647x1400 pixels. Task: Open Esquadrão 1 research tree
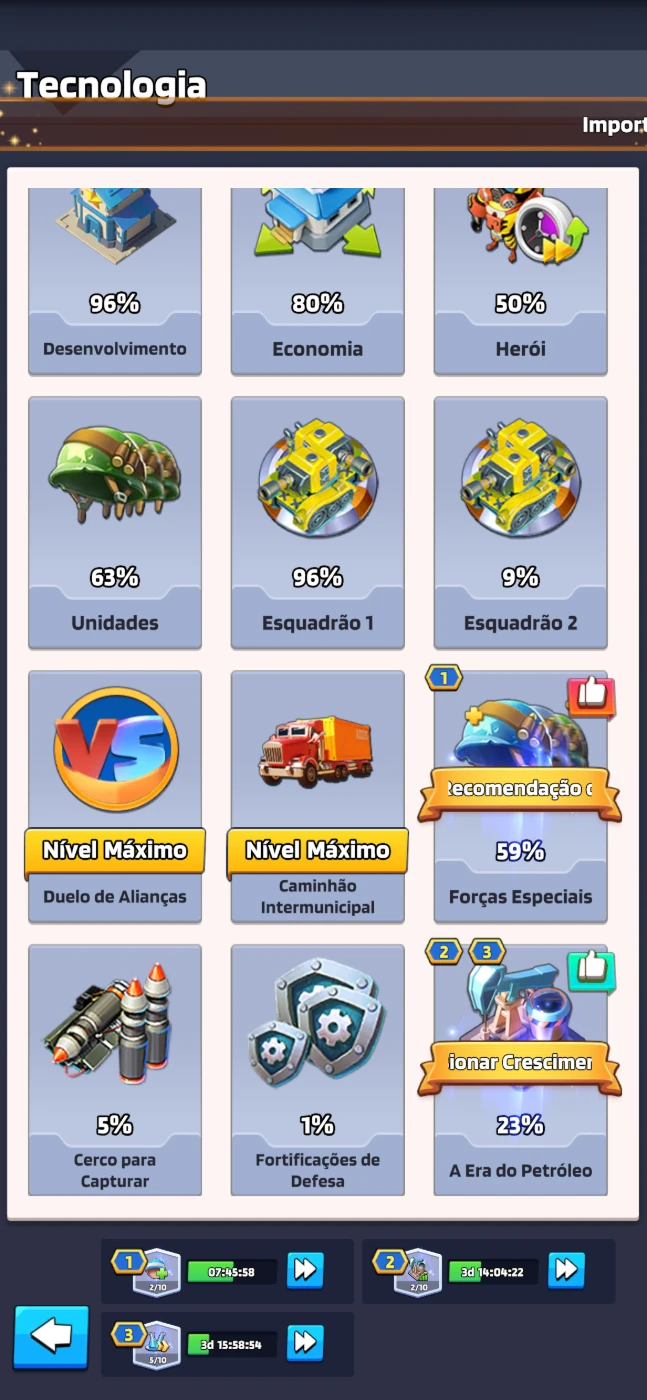(x=318, y=520)
